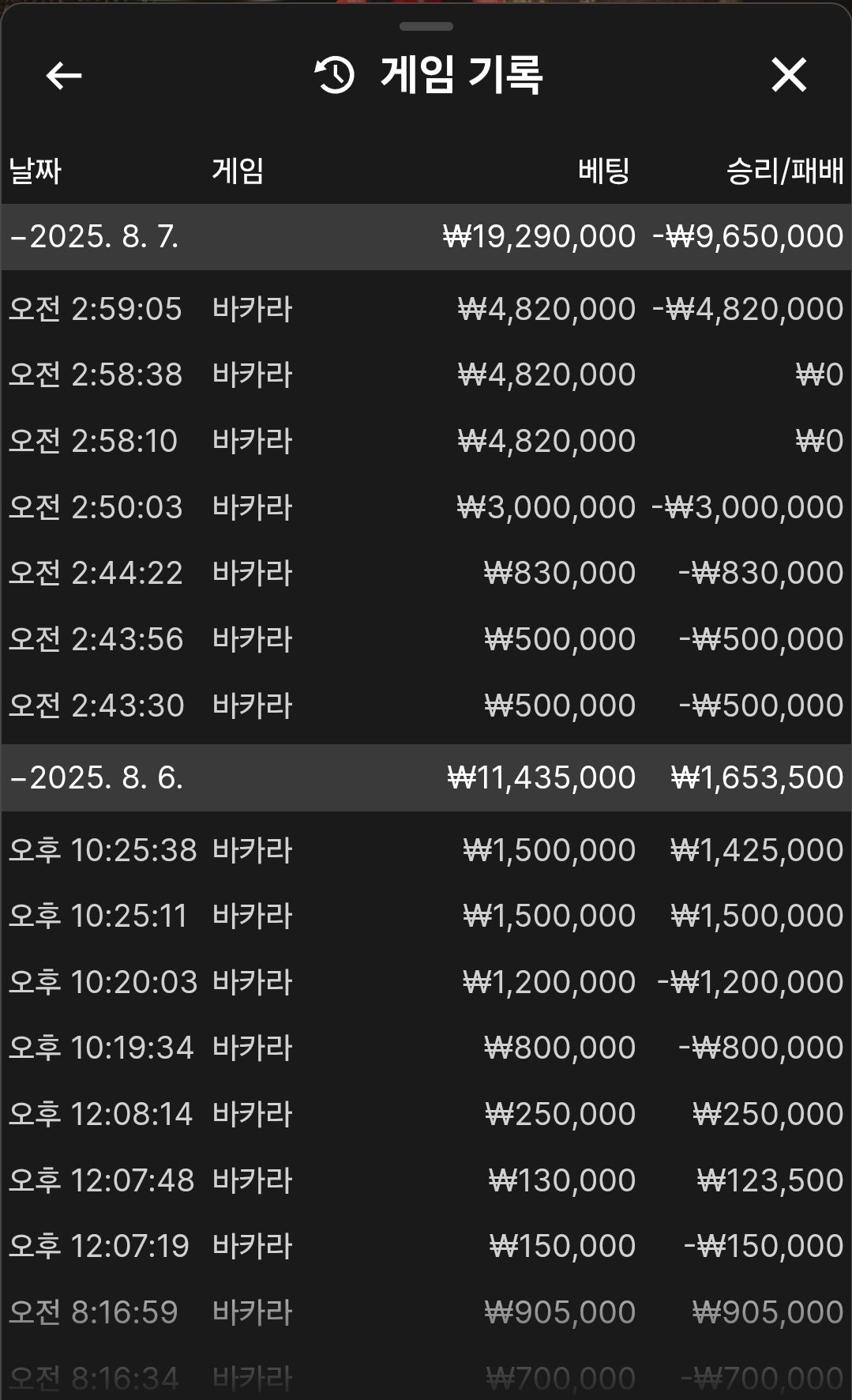Select the 오후 12:08:14 바카라 entry
852x1400 pixels.
[x=426, y=1114]
